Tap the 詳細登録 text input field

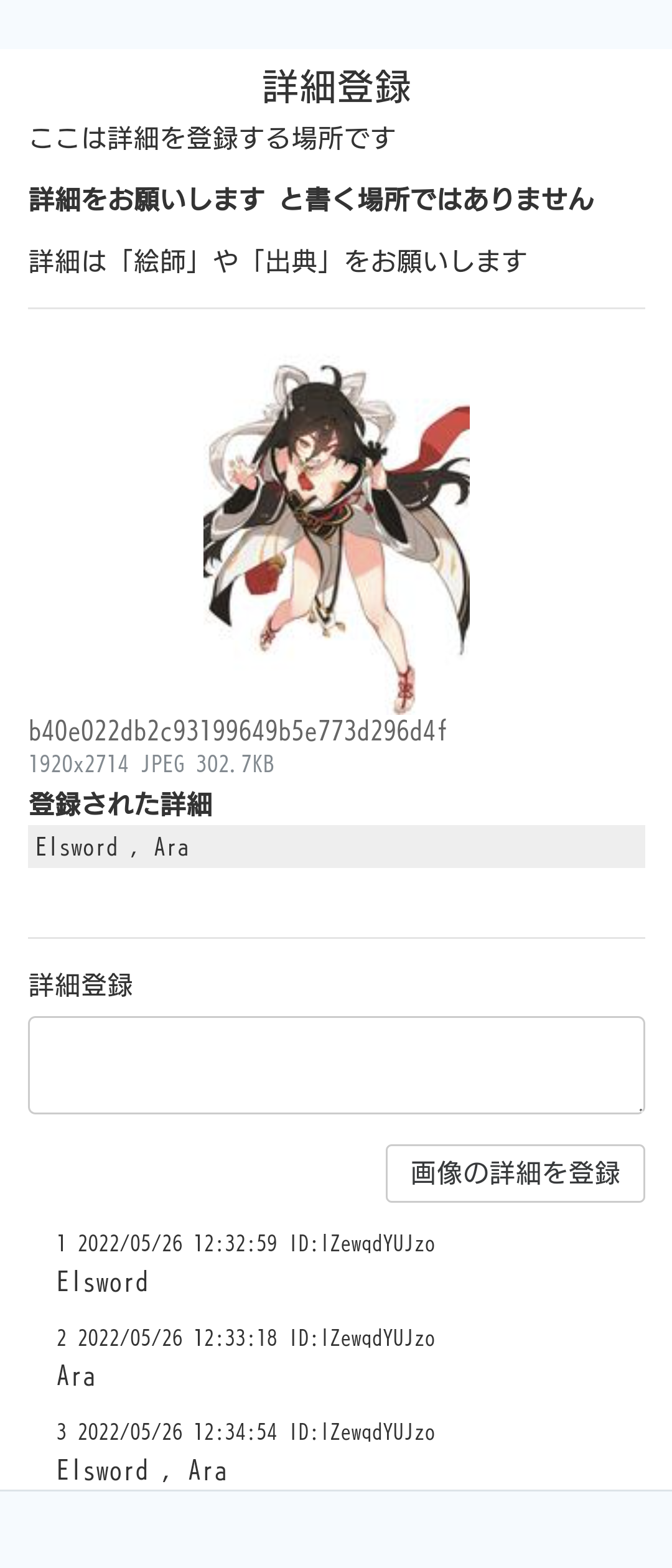pos(336,1065)
